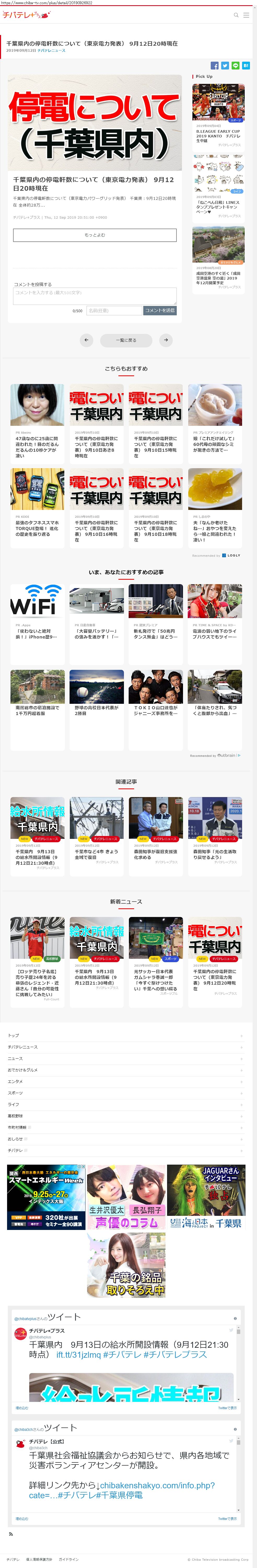Tap the もっとよむ button

[x=94, y=235]
